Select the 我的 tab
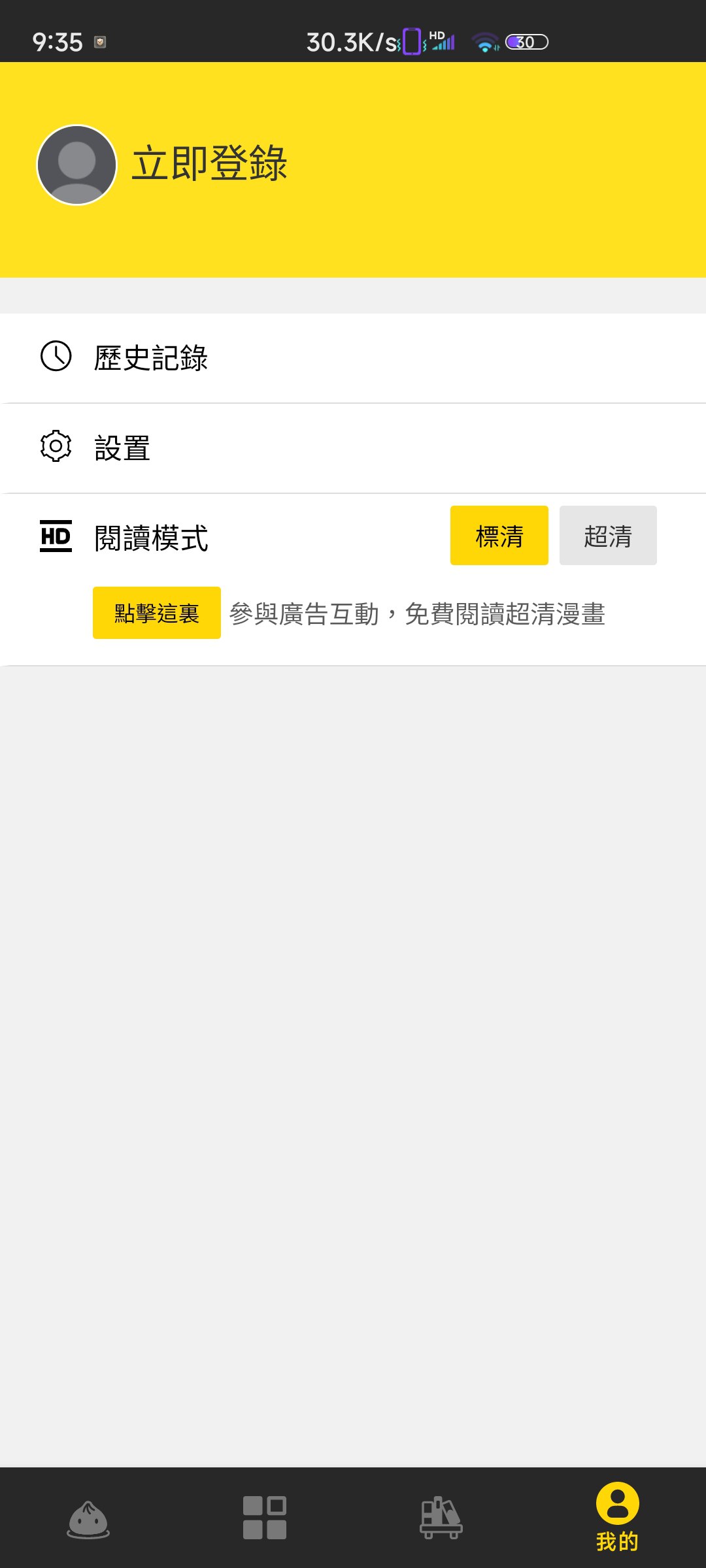This screenshot has width=706, height=1568. 617,1517
